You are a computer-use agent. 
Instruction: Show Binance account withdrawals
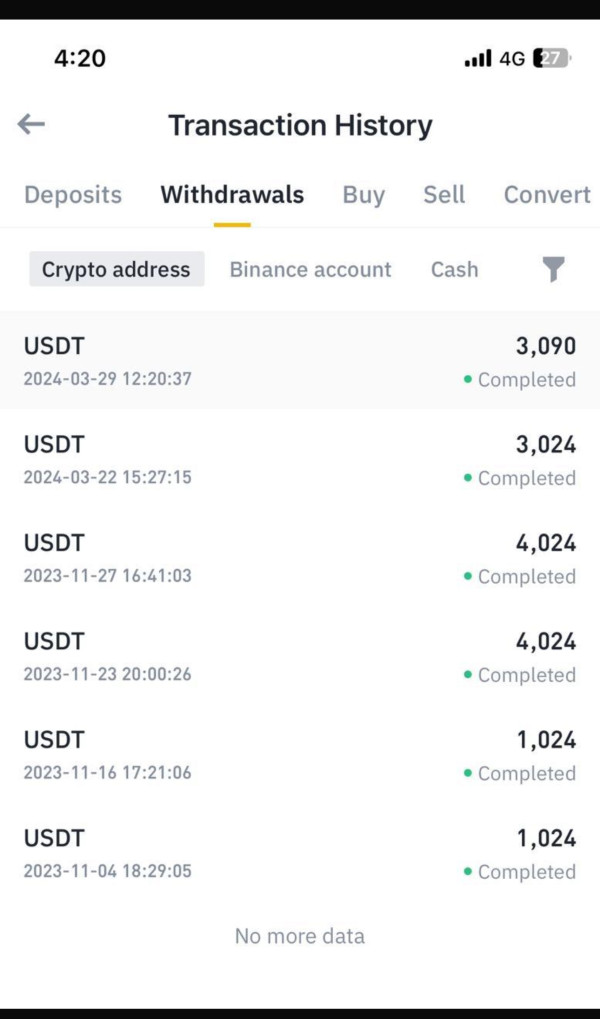click(311, 269)
